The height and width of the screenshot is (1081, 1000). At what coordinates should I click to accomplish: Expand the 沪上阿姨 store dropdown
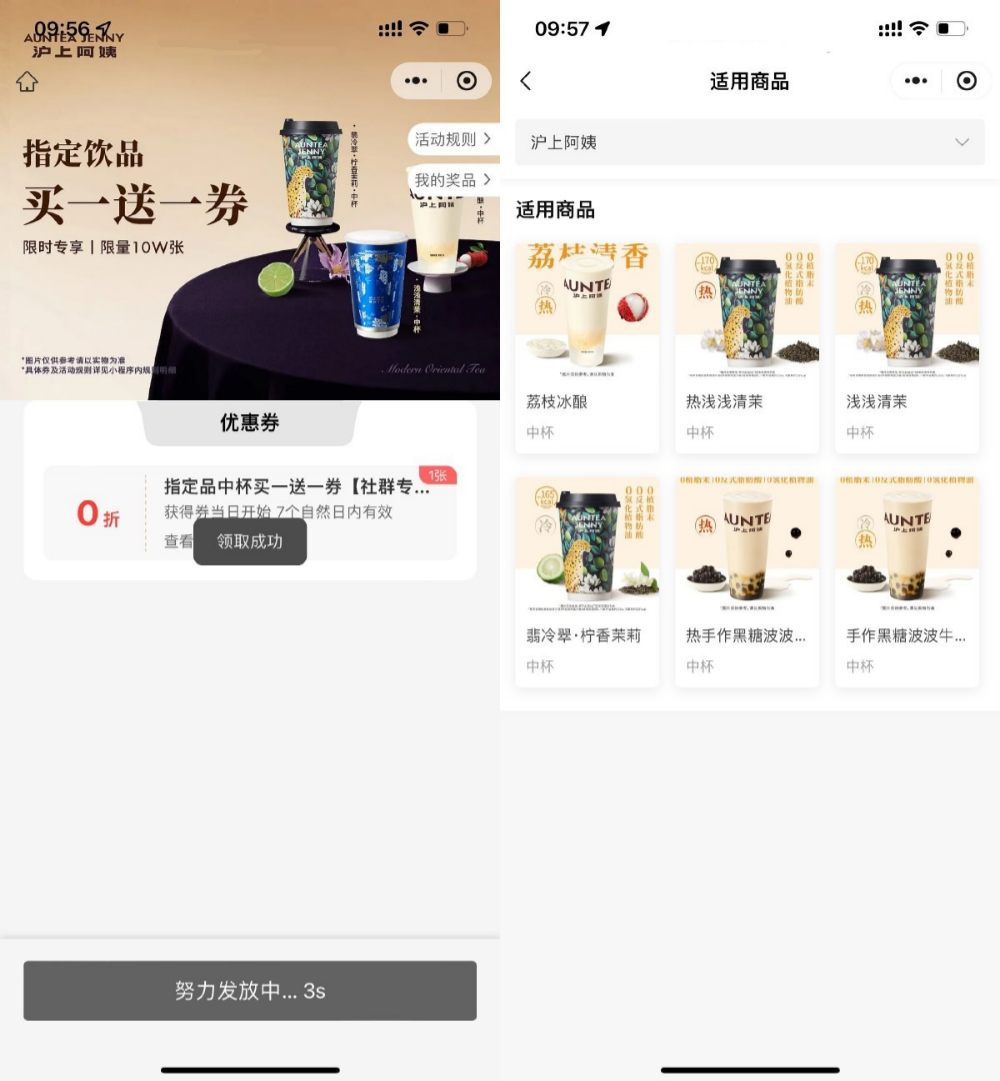pyautogui.click(x=750, y=142)
